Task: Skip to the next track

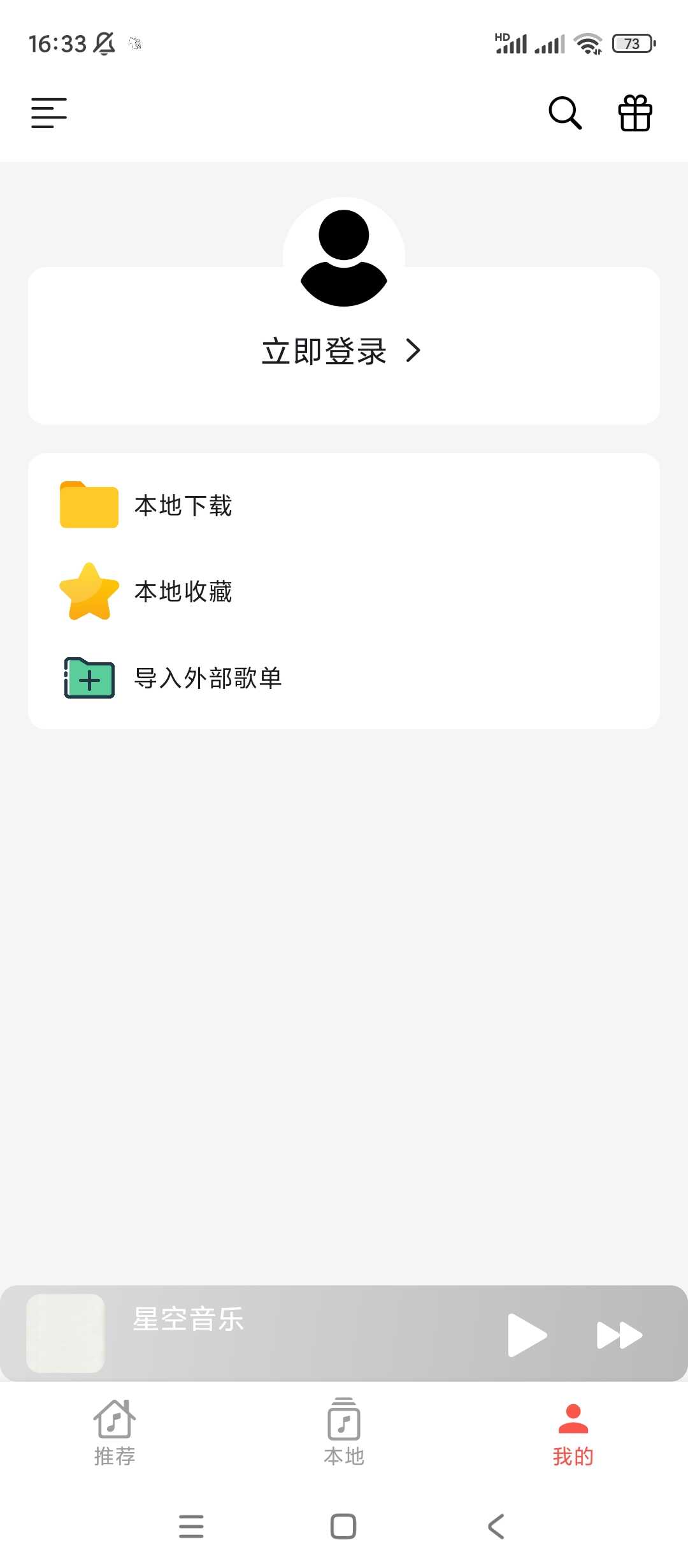Action: [x=619, y=1335]
